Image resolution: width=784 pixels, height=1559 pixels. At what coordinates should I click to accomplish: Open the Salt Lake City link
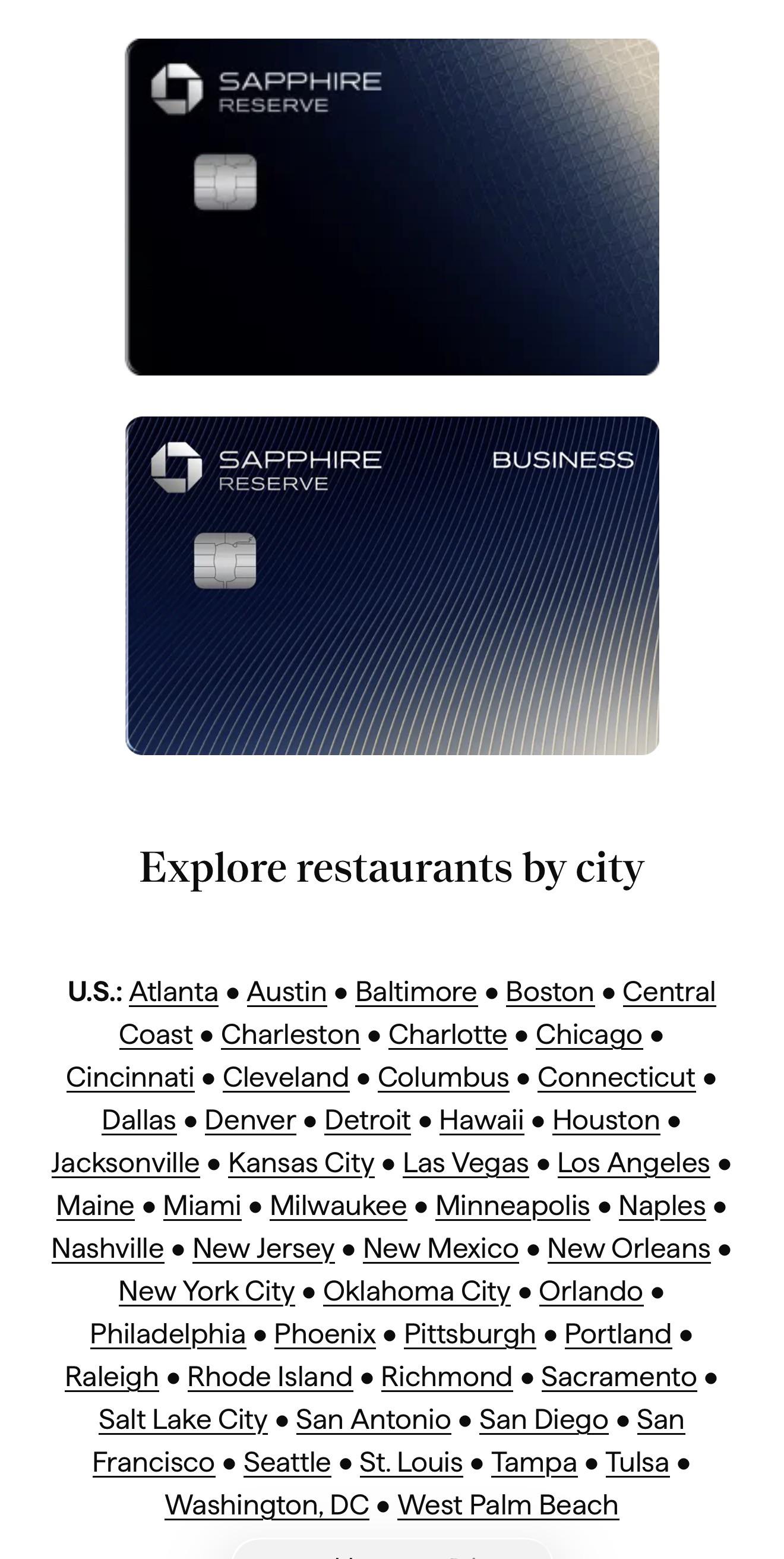point(183,1420)
